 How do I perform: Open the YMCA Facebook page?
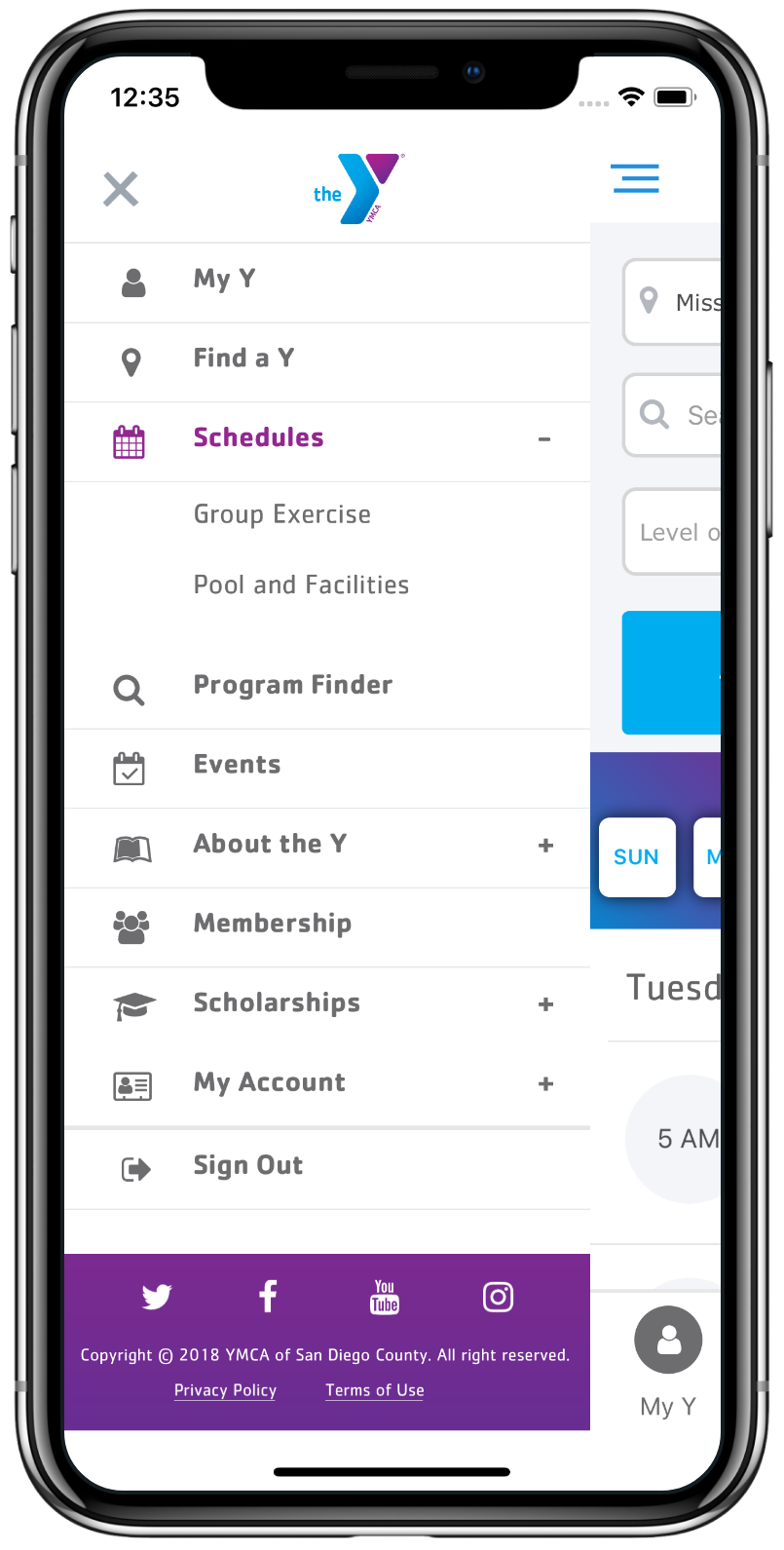click(268, 1297)
